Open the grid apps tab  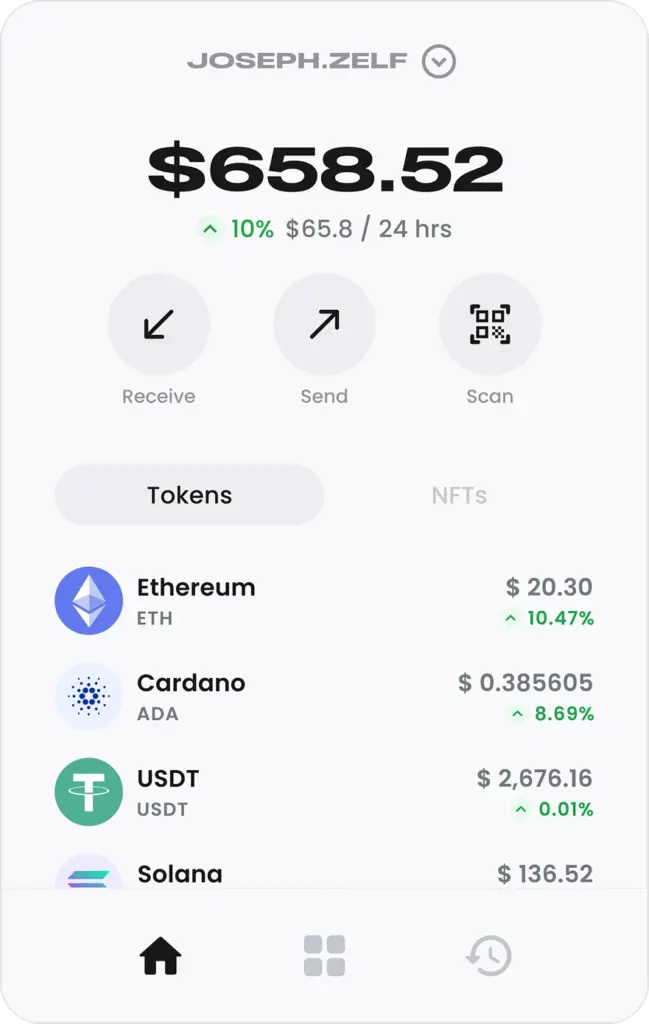tap(324, 957)
